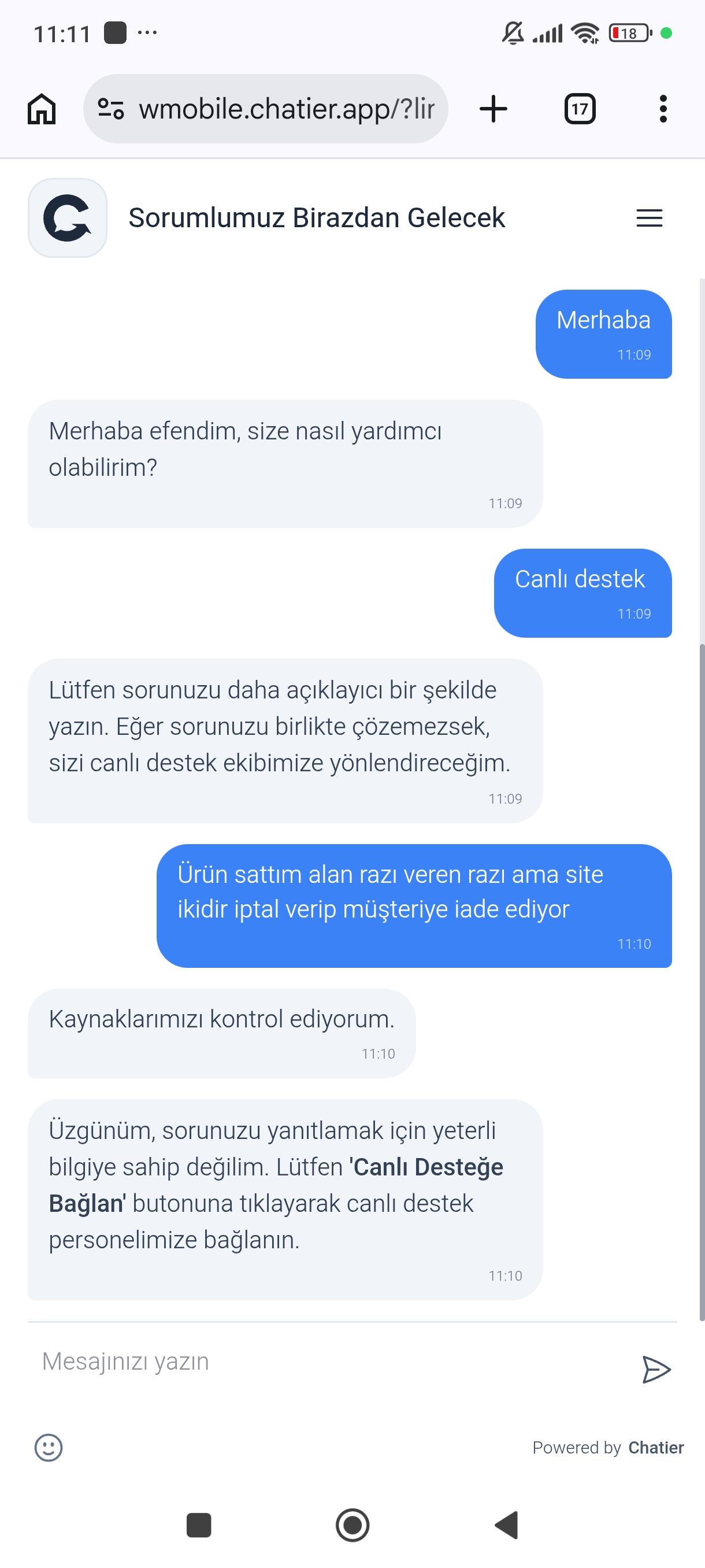Open the emoji picker
Image resolution: width=705 pixels, height=1568 pixels.
click(49, 1448)
